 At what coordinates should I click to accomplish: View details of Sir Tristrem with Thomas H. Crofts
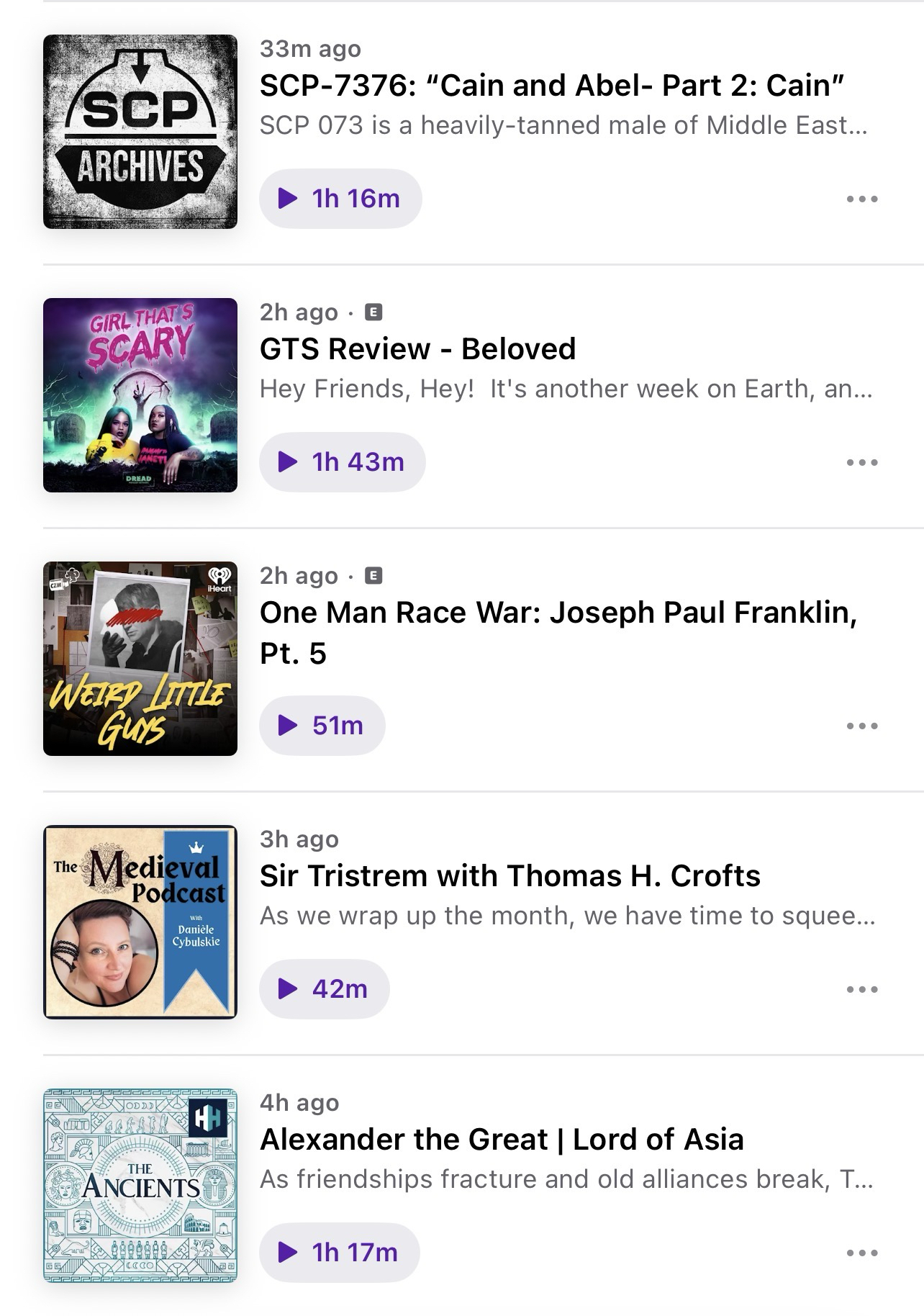click(x=509, y=876)
